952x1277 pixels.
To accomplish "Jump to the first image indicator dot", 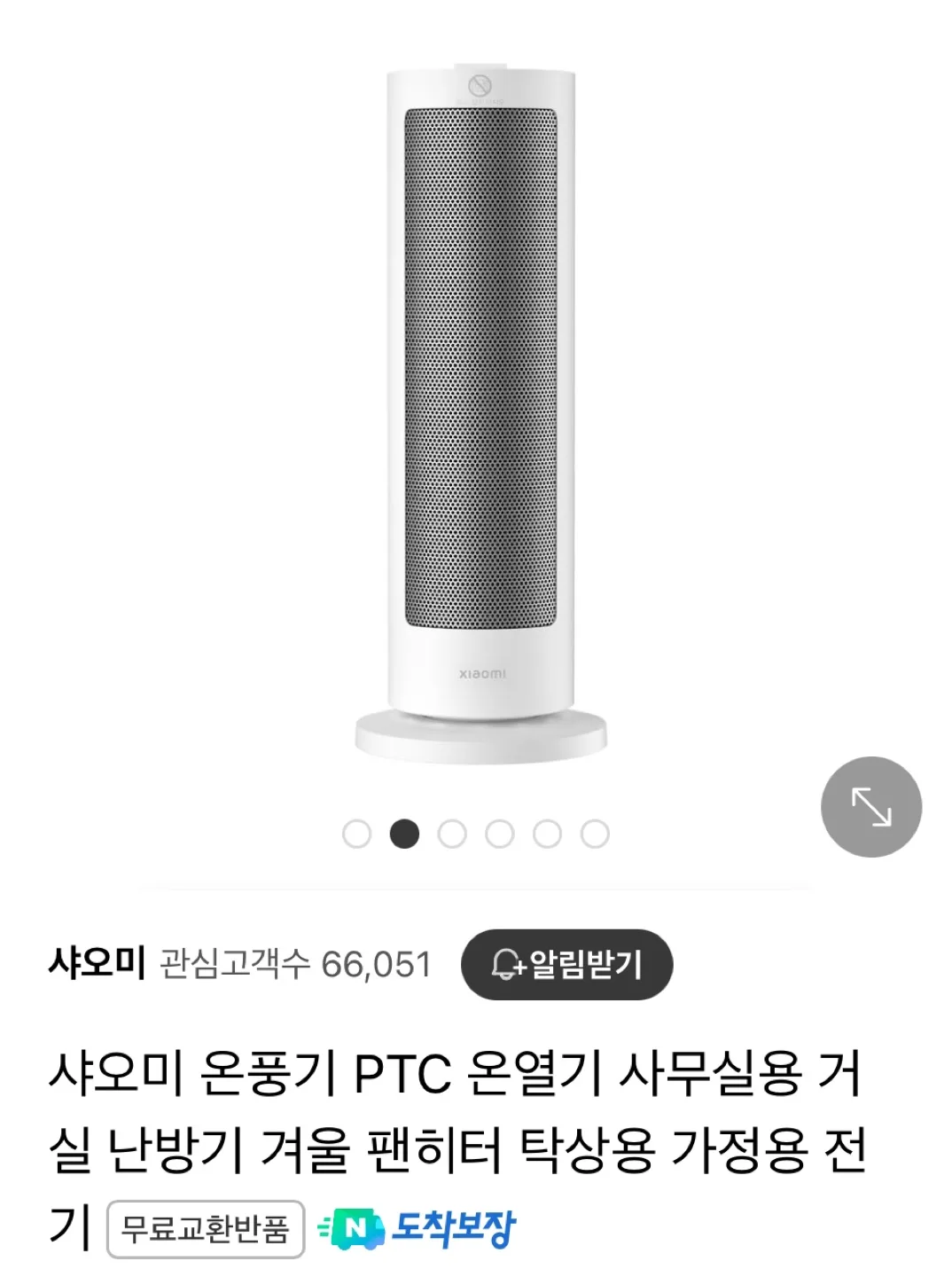I will [x=356, y=834].
